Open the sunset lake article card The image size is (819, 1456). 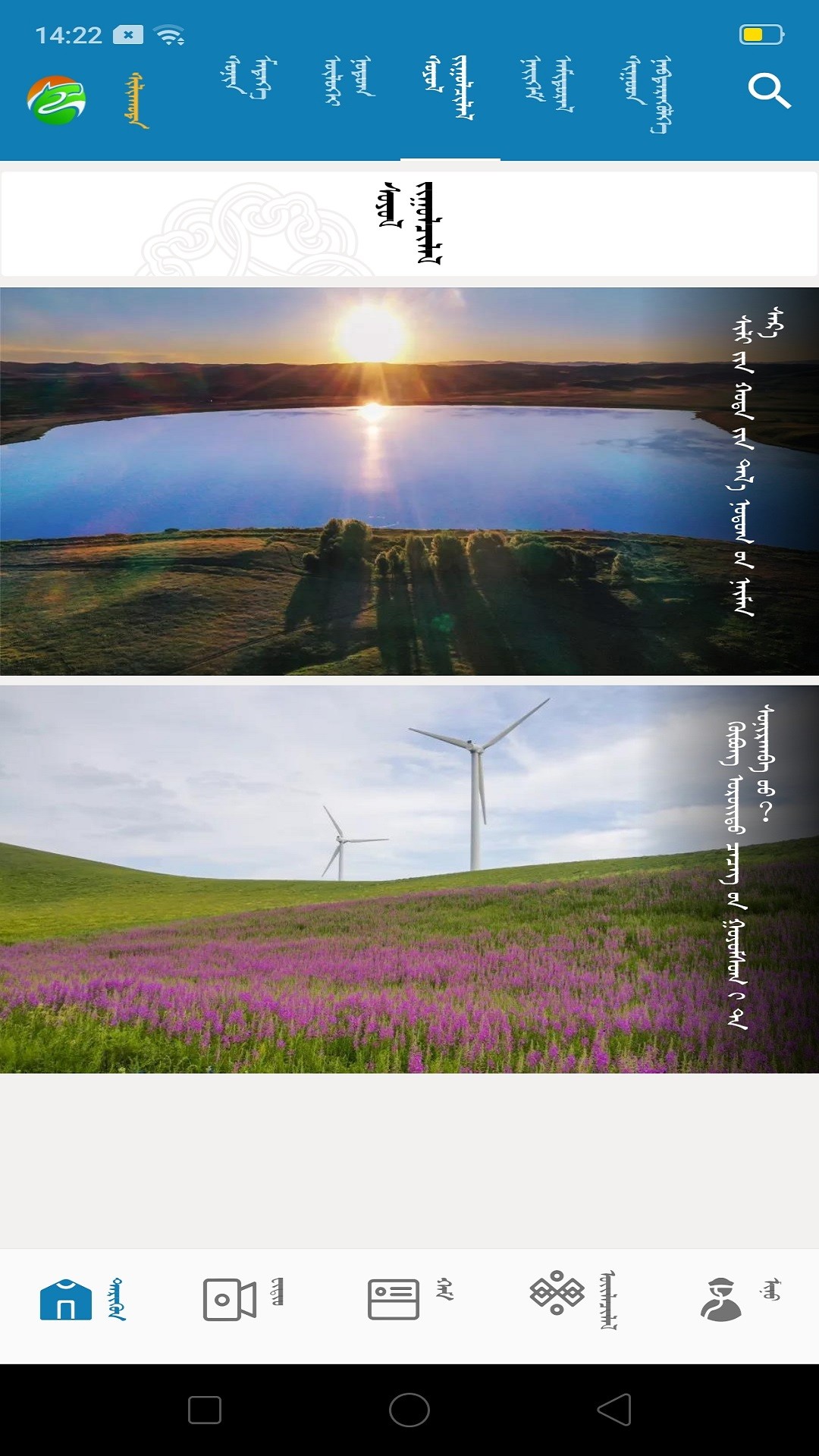409,481
